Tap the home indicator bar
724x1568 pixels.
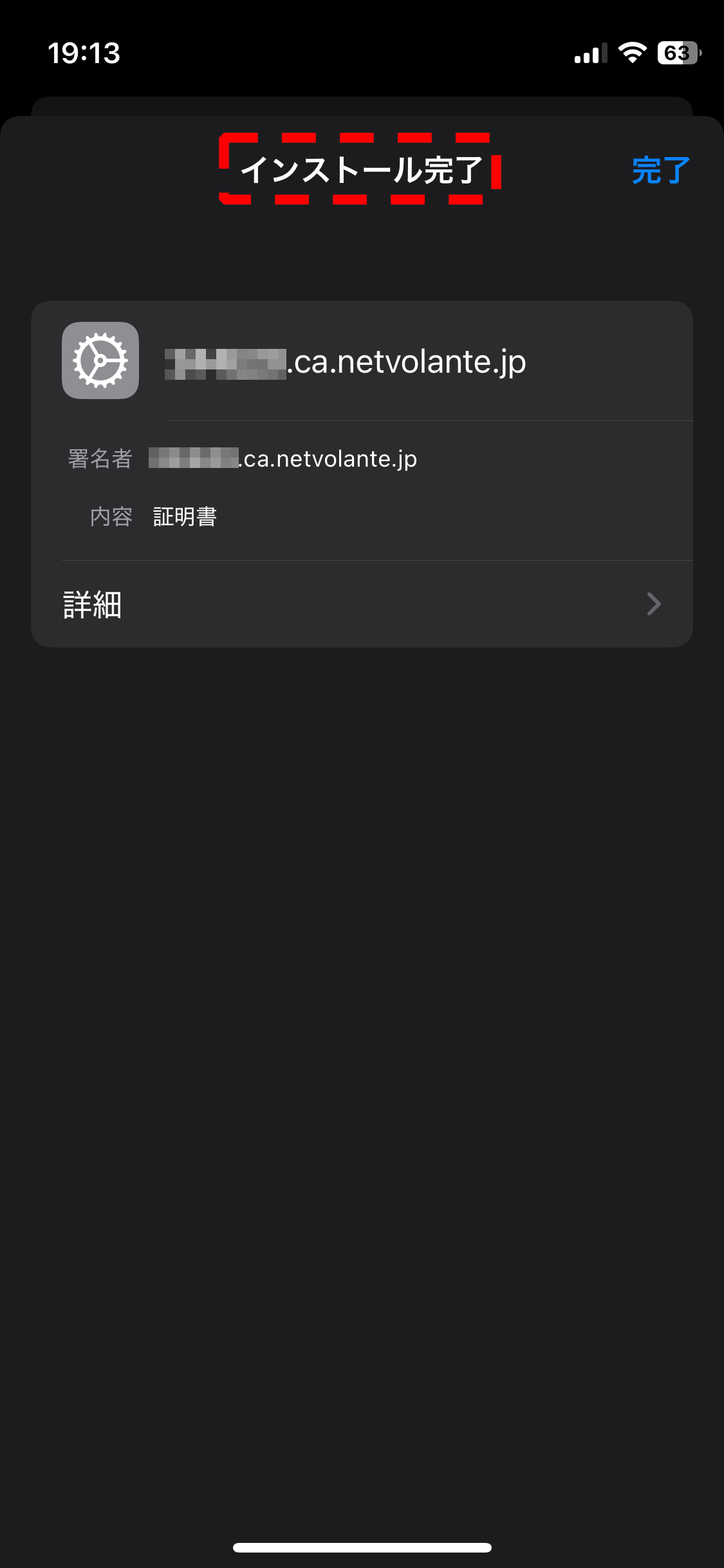(x=362, y=1547)
